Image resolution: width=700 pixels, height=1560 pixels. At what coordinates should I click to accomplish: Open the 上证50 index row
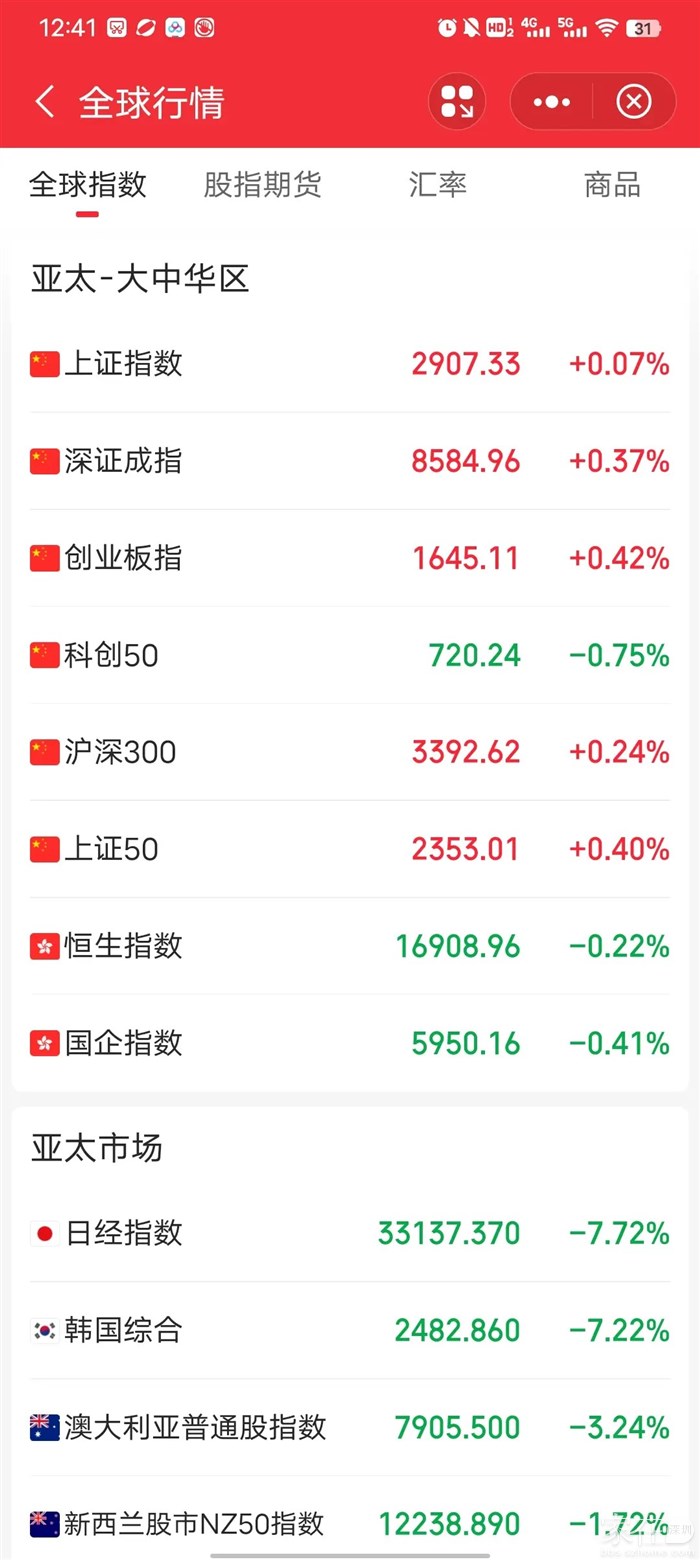(349, 849)
